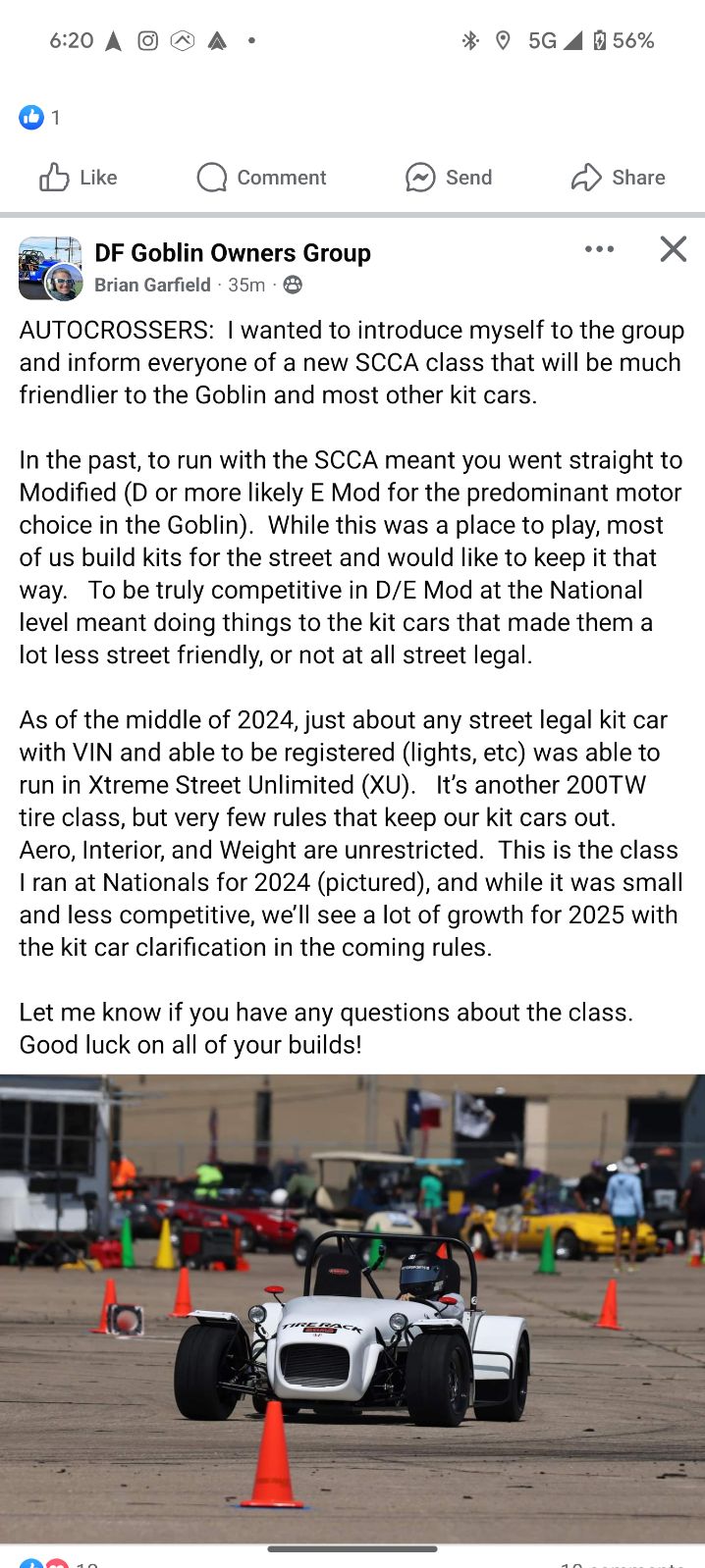705x1568 pixels.
Task: Open the post's three-dot options menu
Action: coord(599,249)
